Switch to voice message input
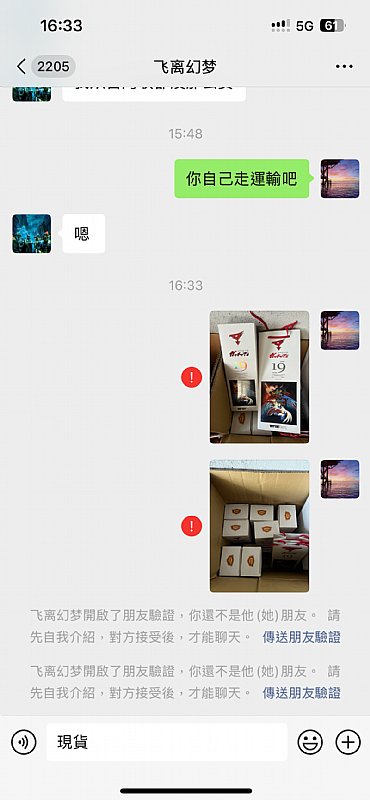370x800 pixels. tap(24, 742)
